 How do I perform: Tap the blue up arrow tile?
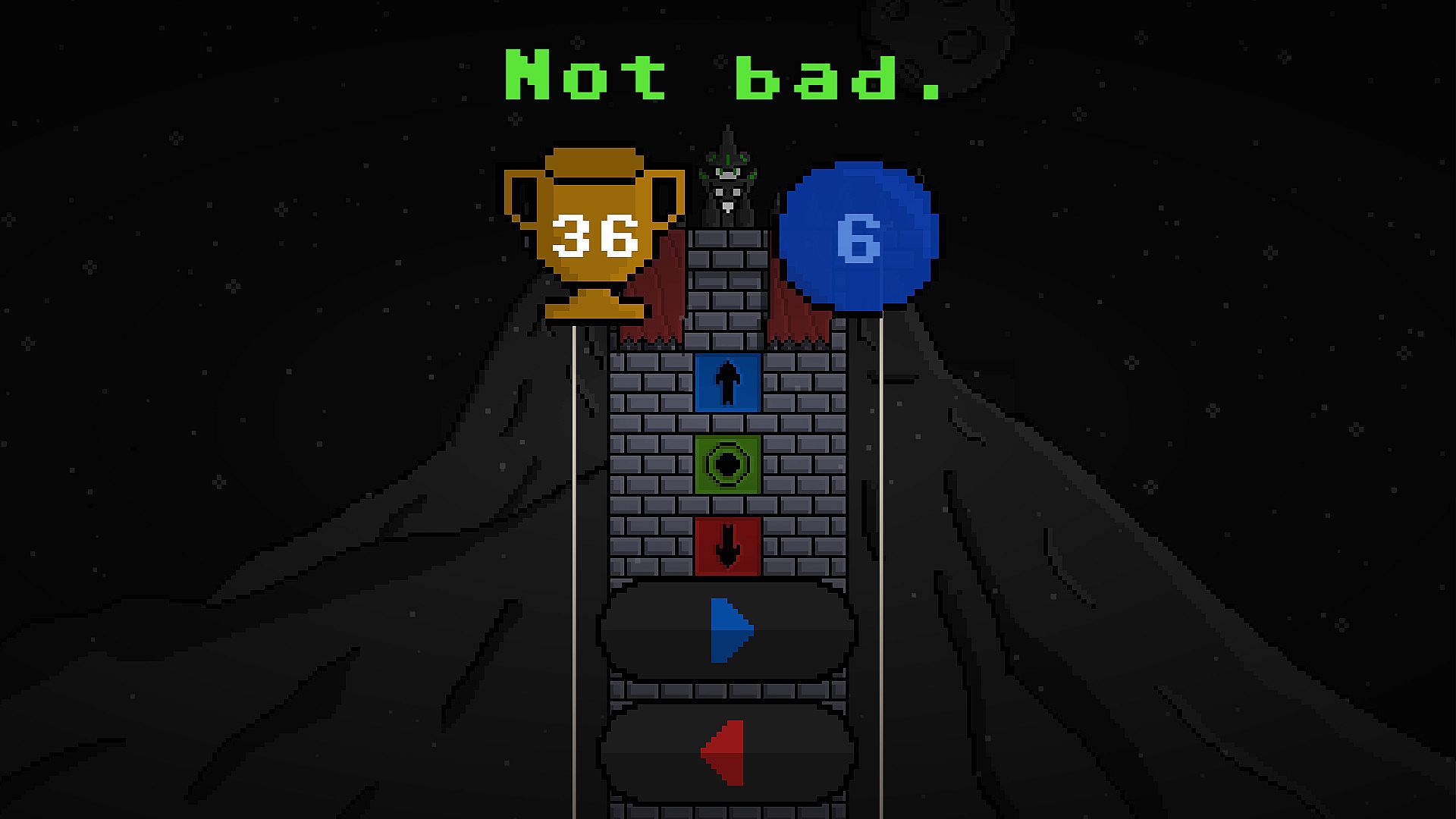click(727, 383)
